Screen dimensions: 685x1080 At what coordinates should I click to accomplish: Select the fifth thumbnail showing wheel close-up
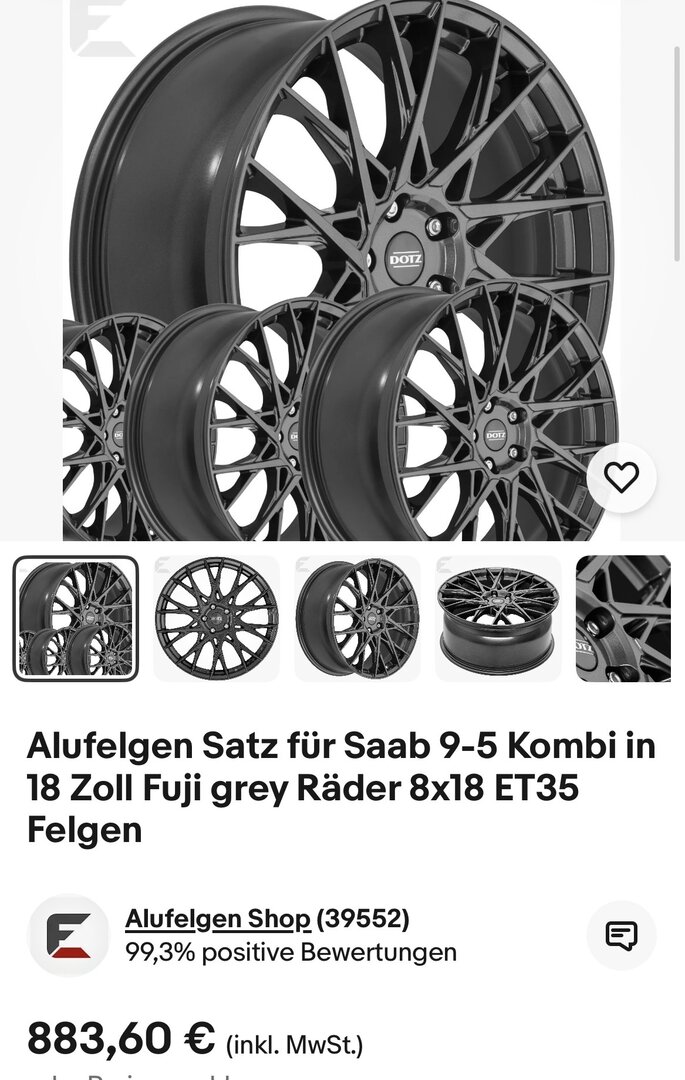(625, 619)
